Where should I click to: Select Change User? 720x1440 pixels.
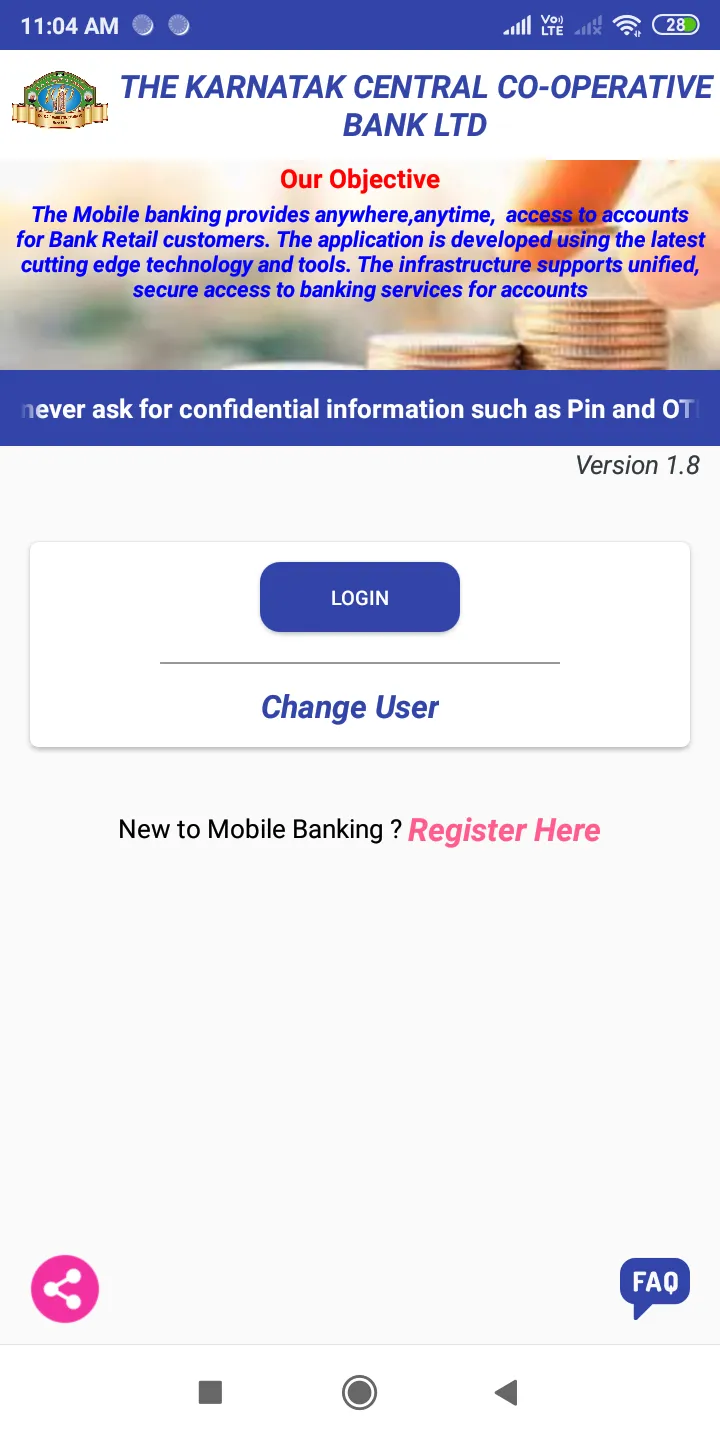[350, 707]
